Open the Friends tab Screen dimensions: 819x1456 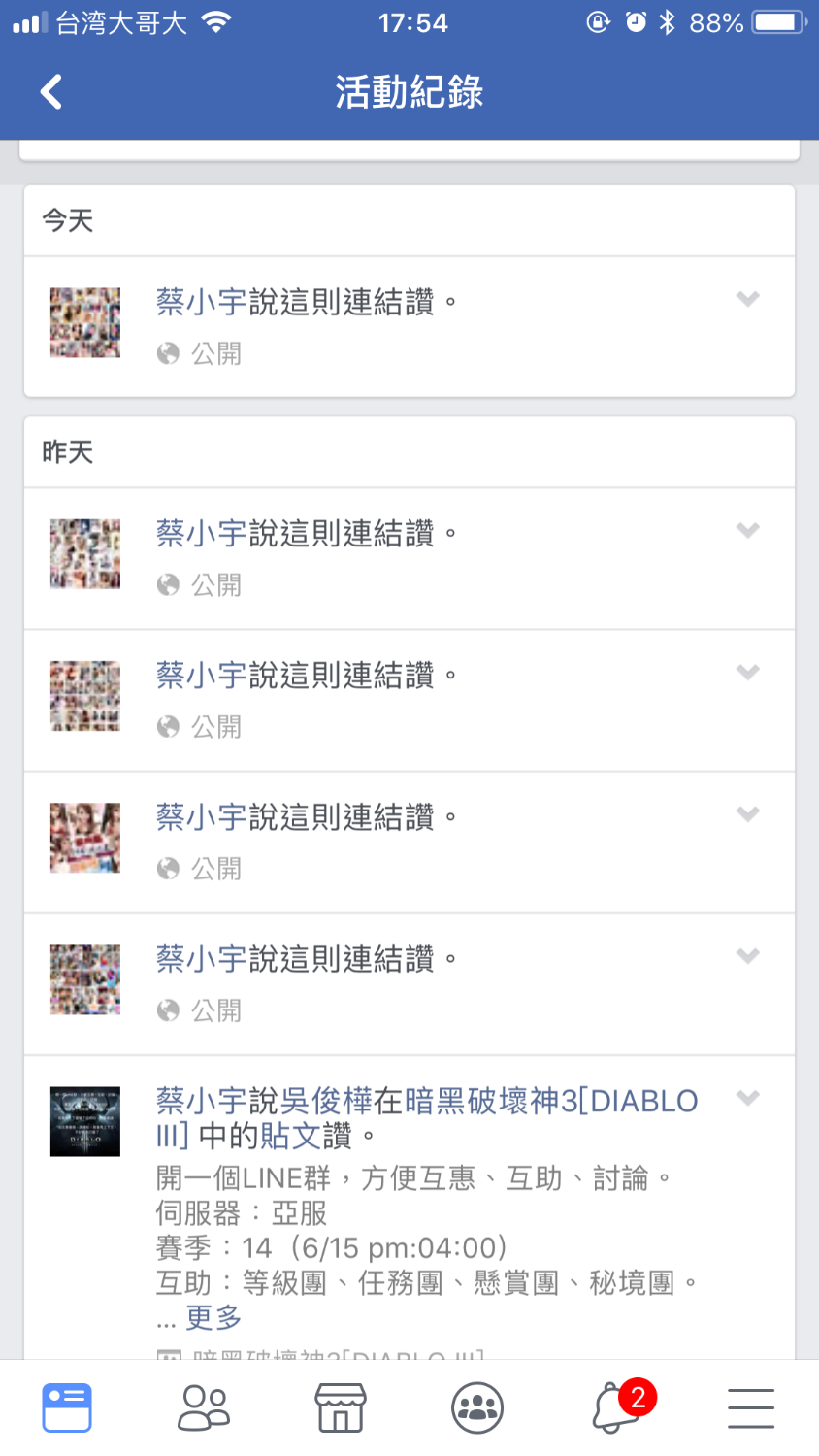click(x=204, y=1407)
